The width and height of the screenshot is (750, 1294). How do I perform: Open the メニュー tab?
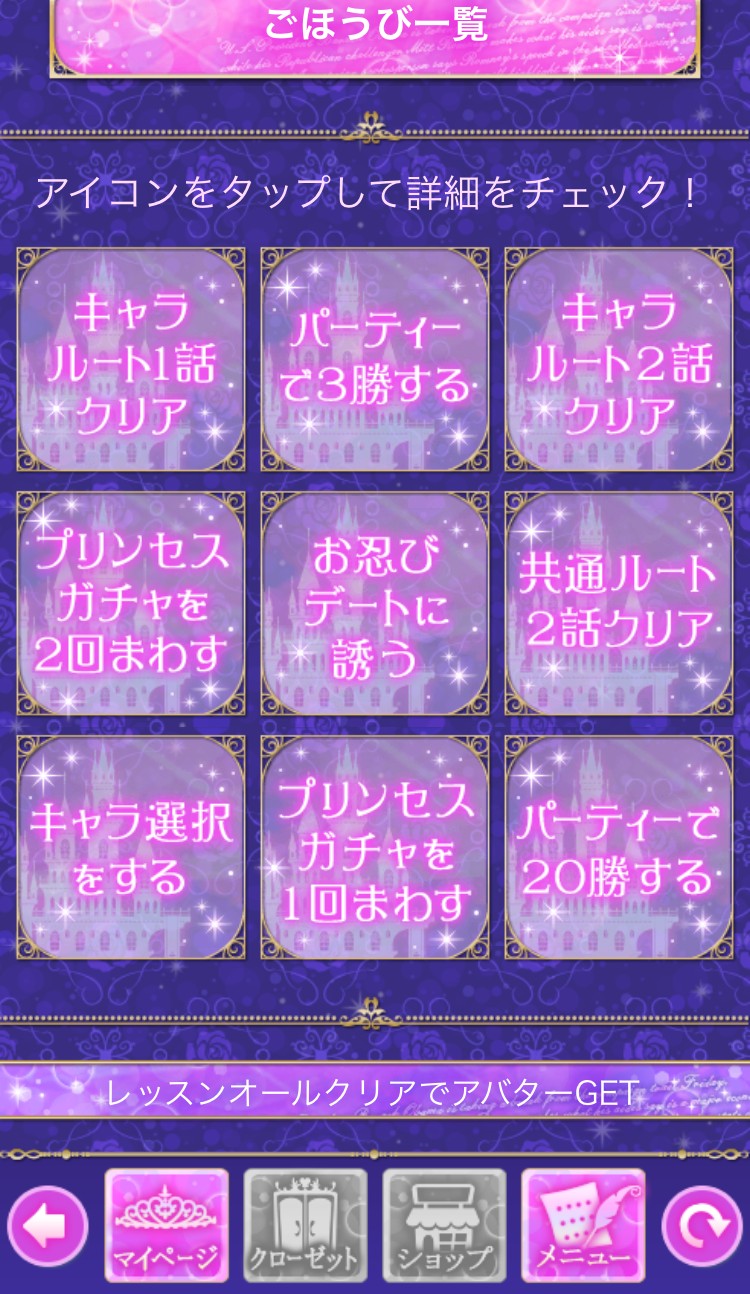pos(583,1225)
